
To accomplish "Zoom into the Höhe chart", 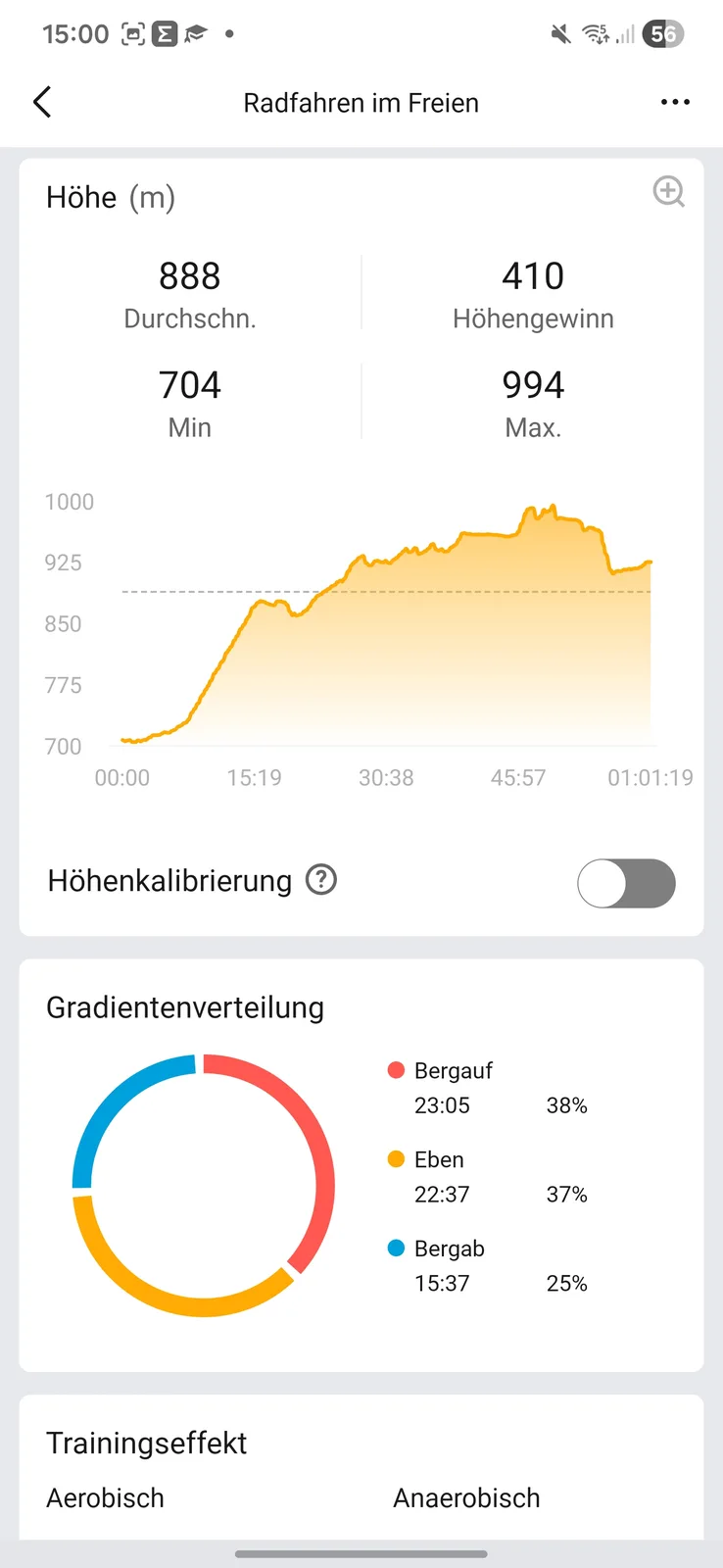I will [669, 192].
